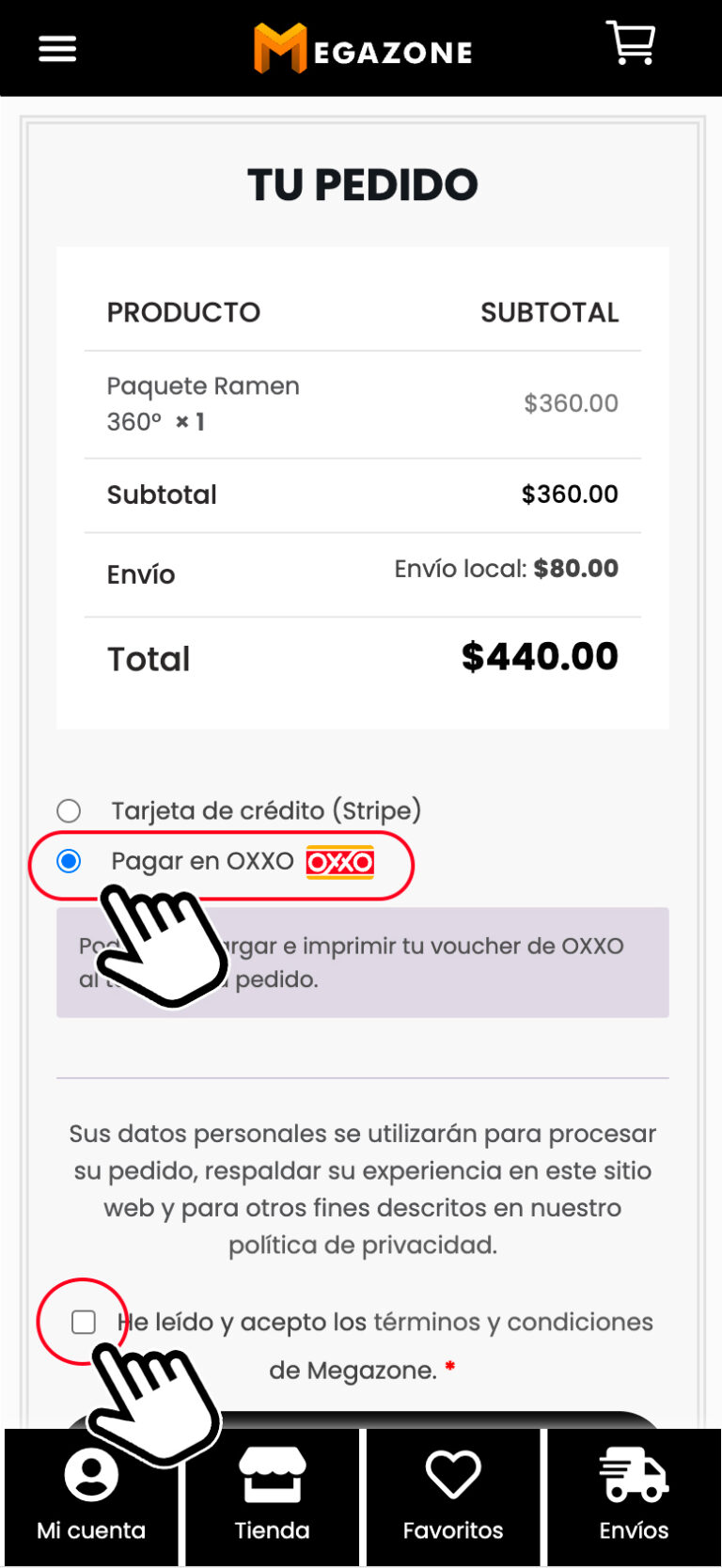Open the Favoritos tab
This screenshot has width=722, height=1568.
[453, 1497]
